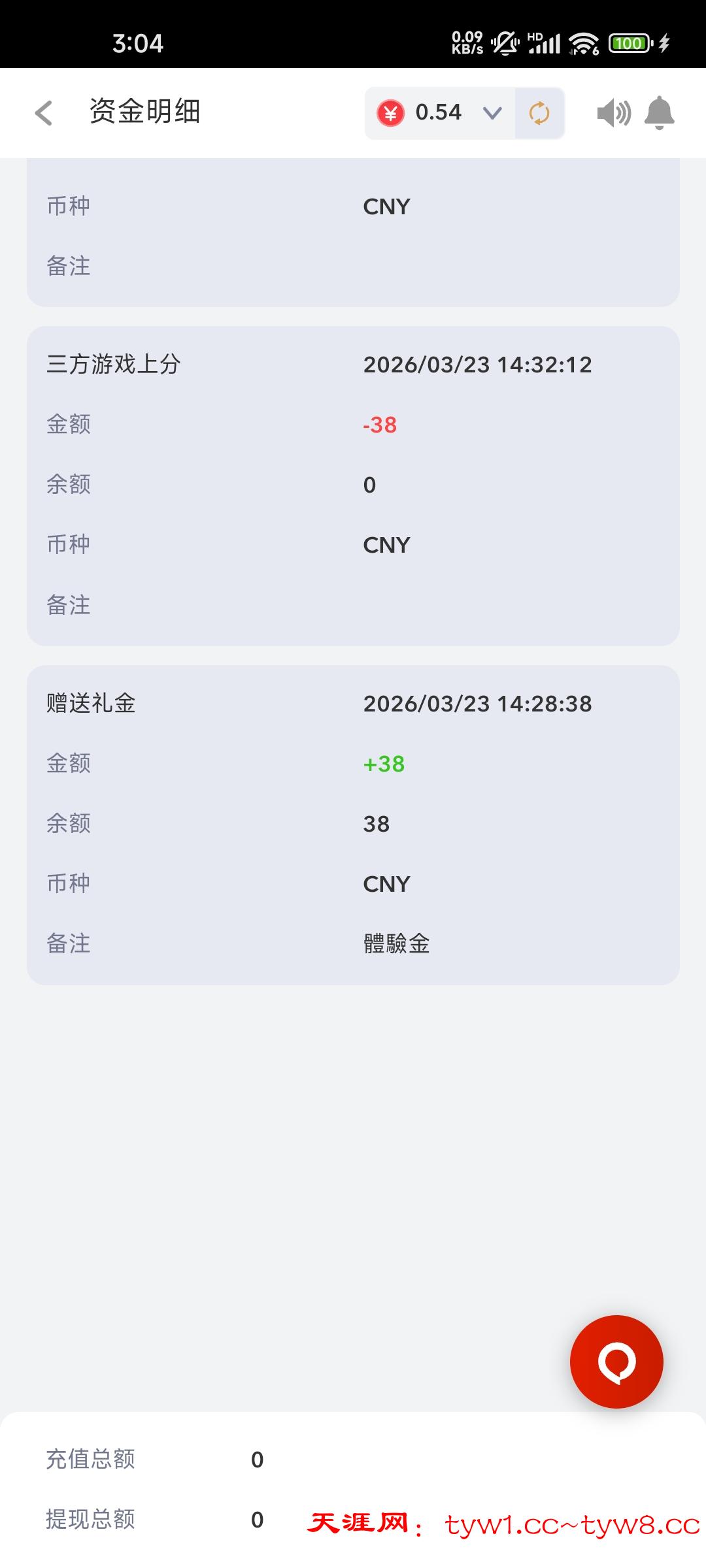Refresh the wallet balance
The height and width of the screenshot is (1568, 706).
pyautogui.click(x=539, y=113)
